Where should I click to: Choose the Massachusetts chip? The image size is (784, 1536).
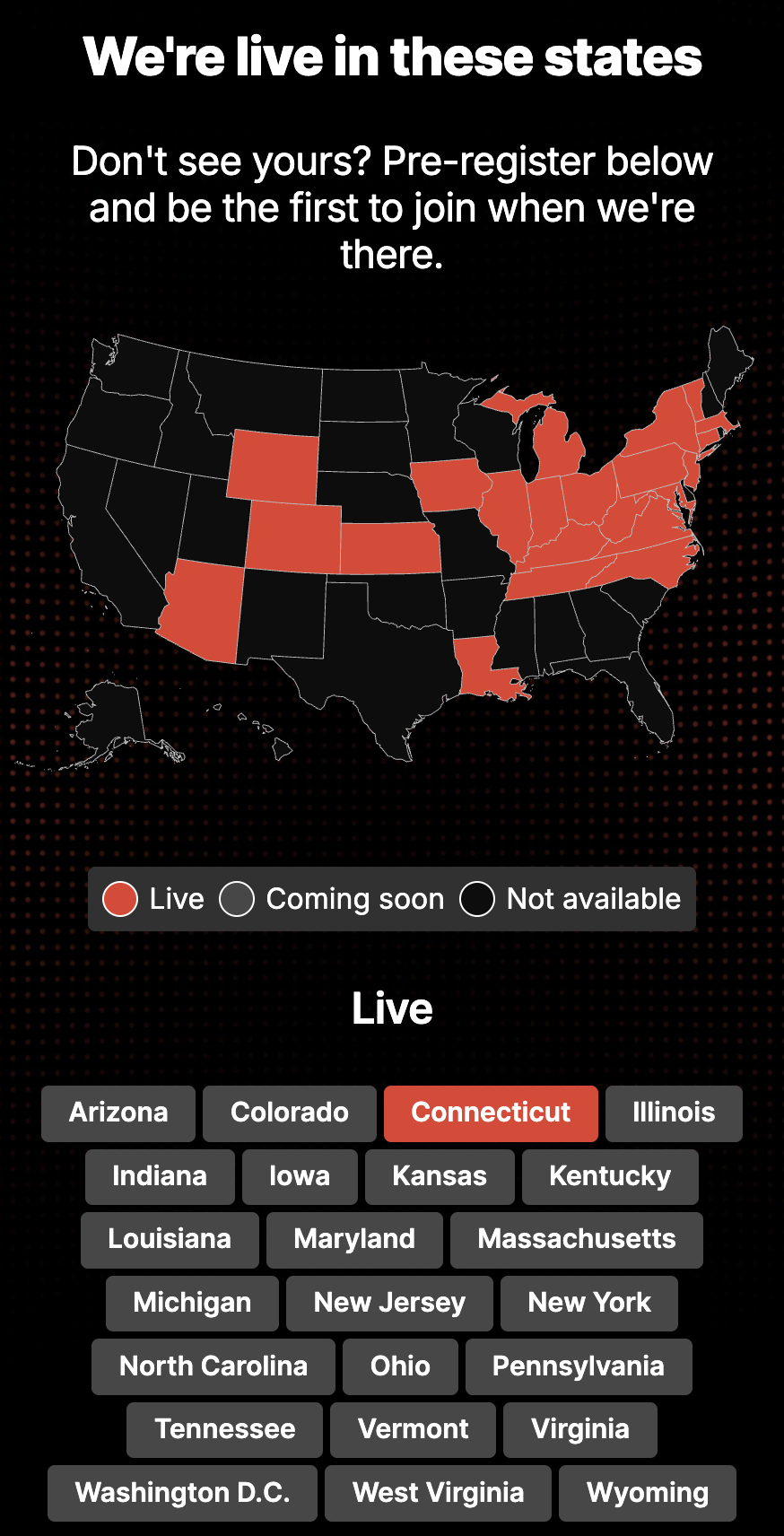(577, 1239)
